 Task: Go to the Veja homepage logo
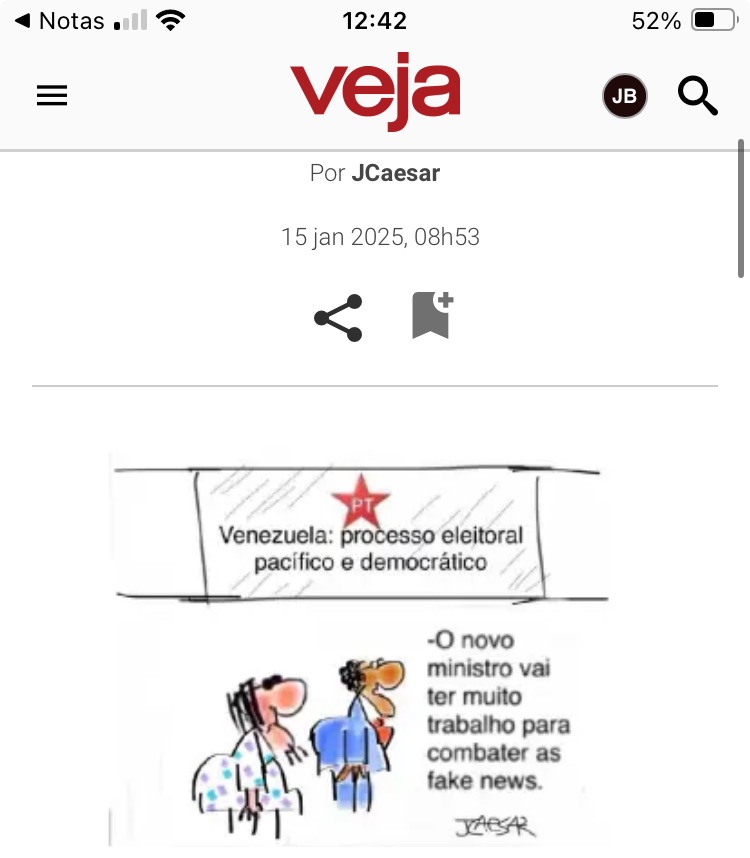click(375, 91)
